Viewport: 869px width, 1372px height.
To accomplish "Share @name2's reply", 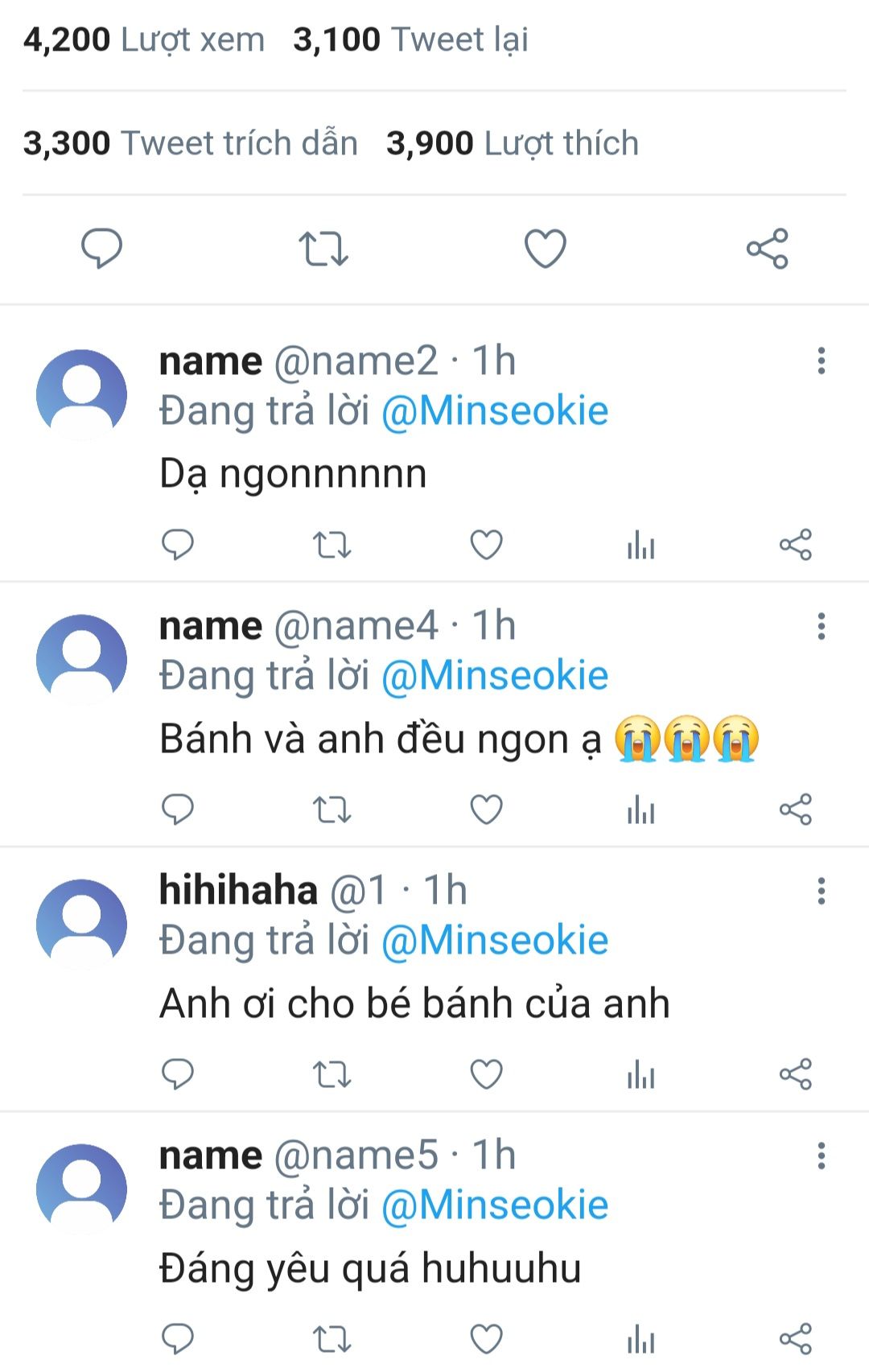I will click(796, 545).
